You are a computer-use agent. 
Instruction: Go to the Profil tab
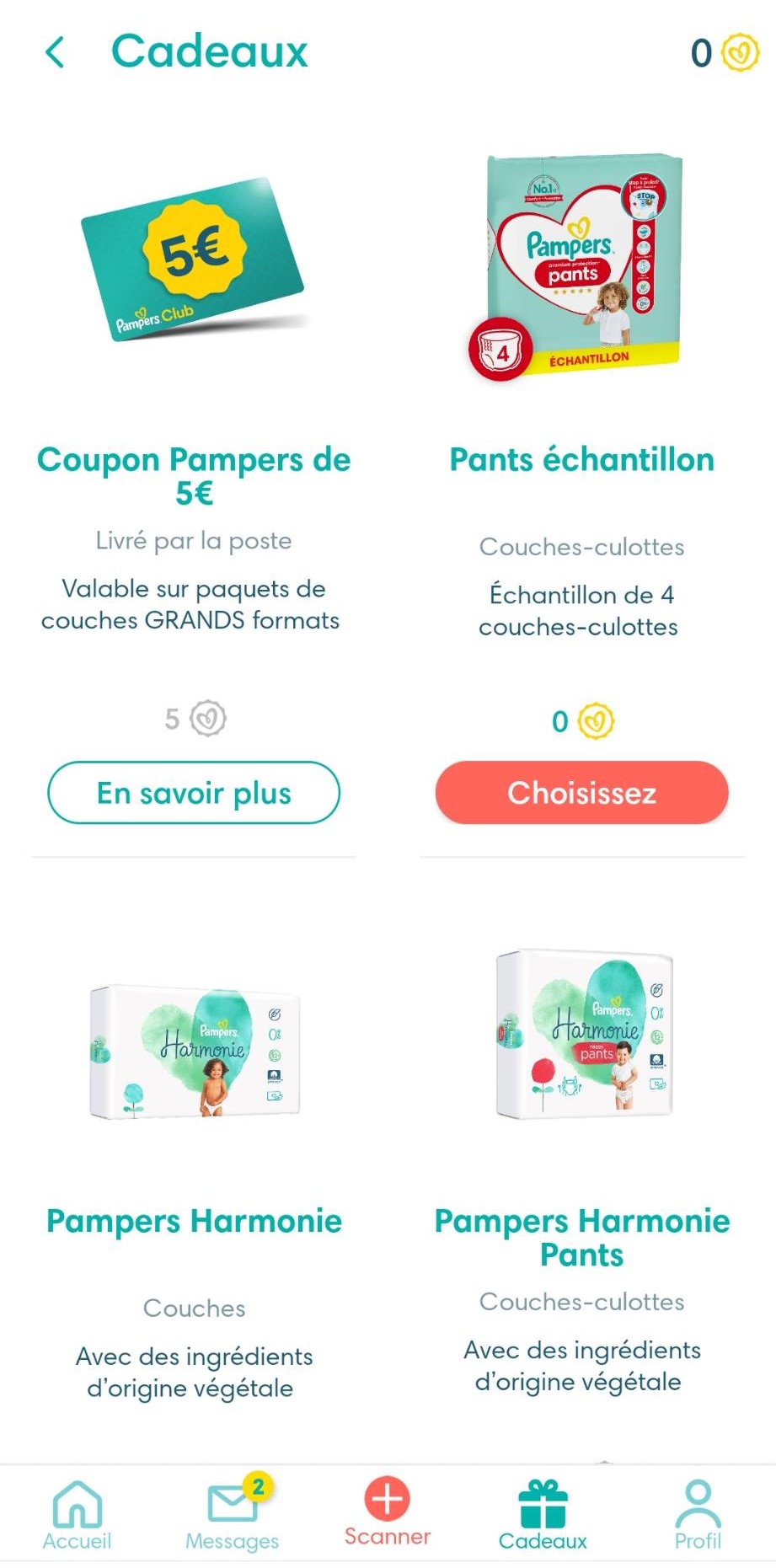pyautogui.click(x=698, y=1515)
